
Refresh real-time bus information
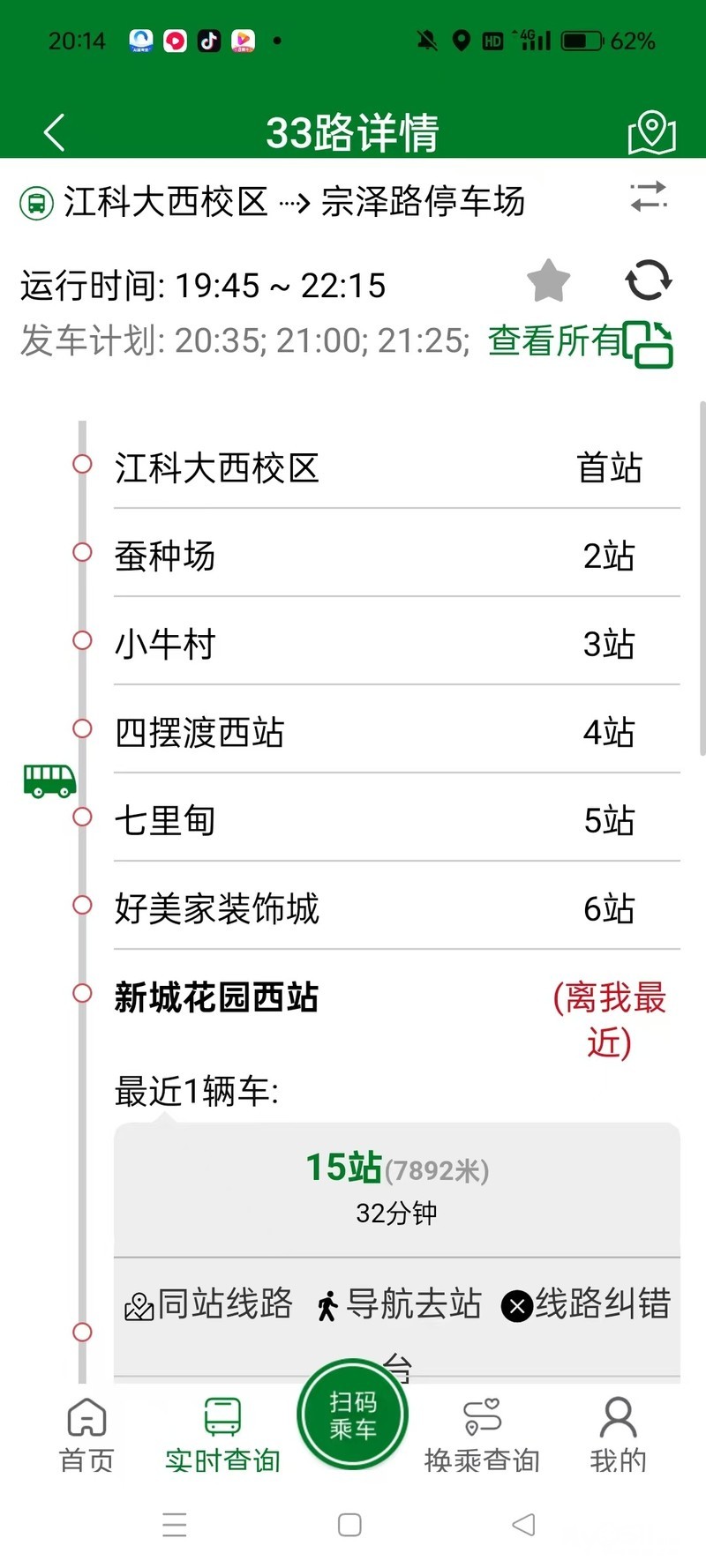[x=649, y=280]
